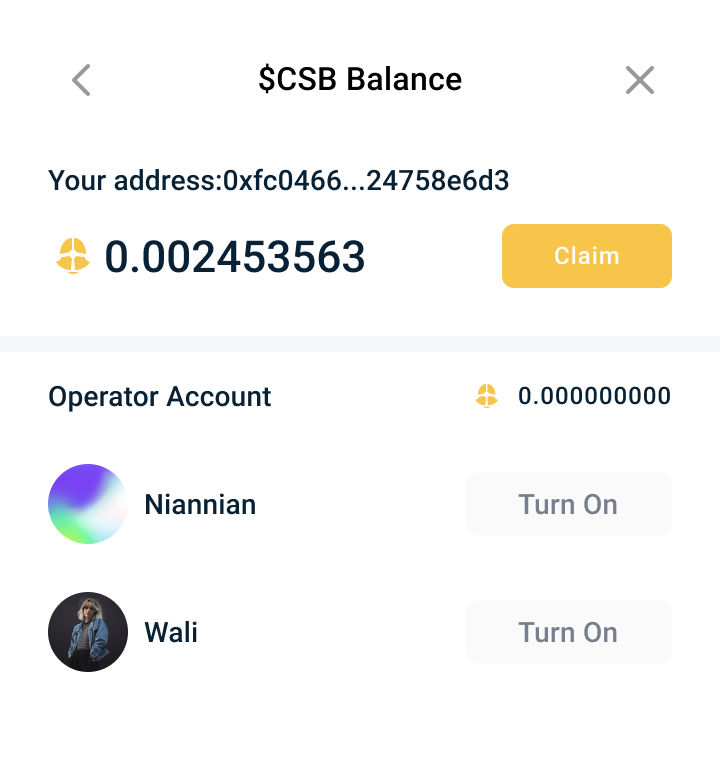Viewport: 720px width, 768px height.
Task: Select the balance amount 0.002453563
Action: coord(235,256)
